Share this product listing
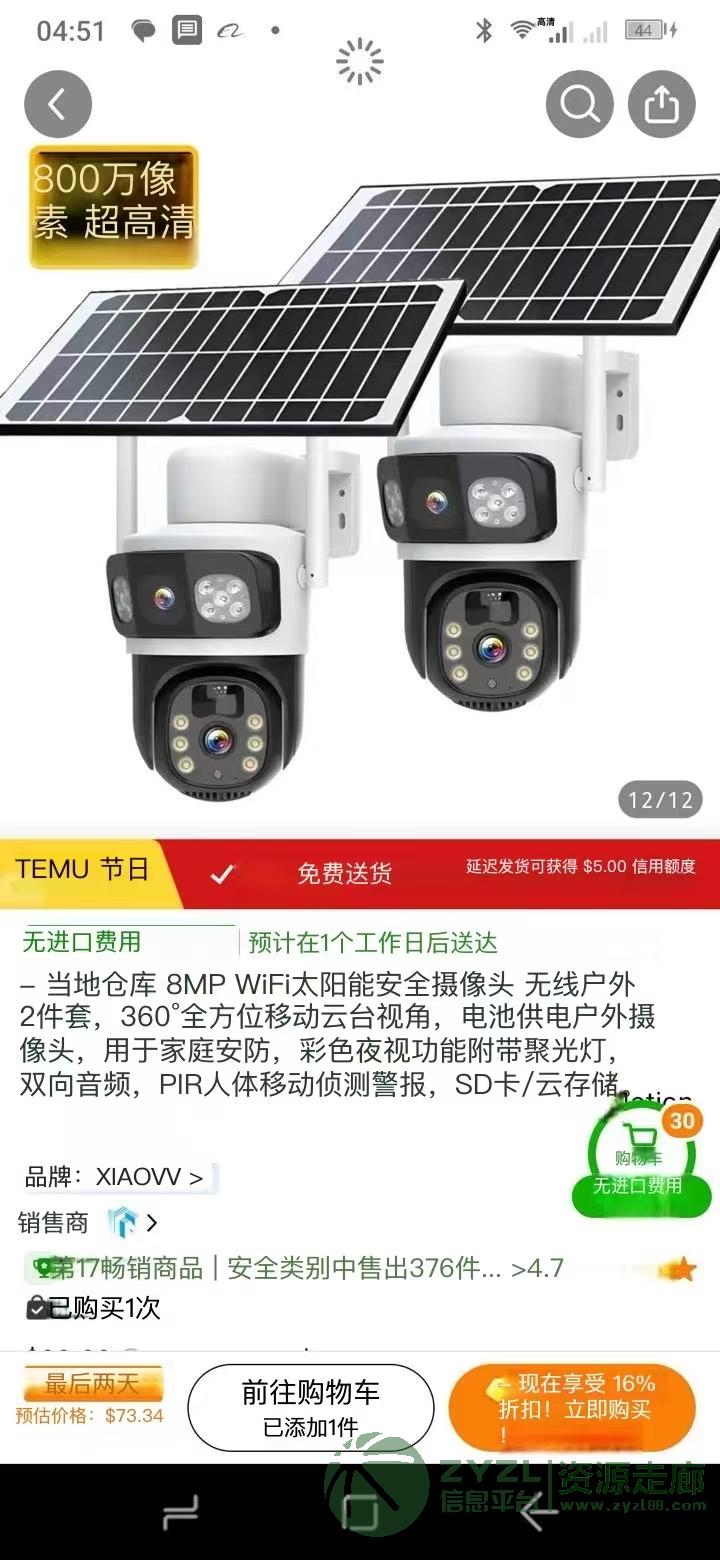Screen dimensions: 720x1560 661,104
